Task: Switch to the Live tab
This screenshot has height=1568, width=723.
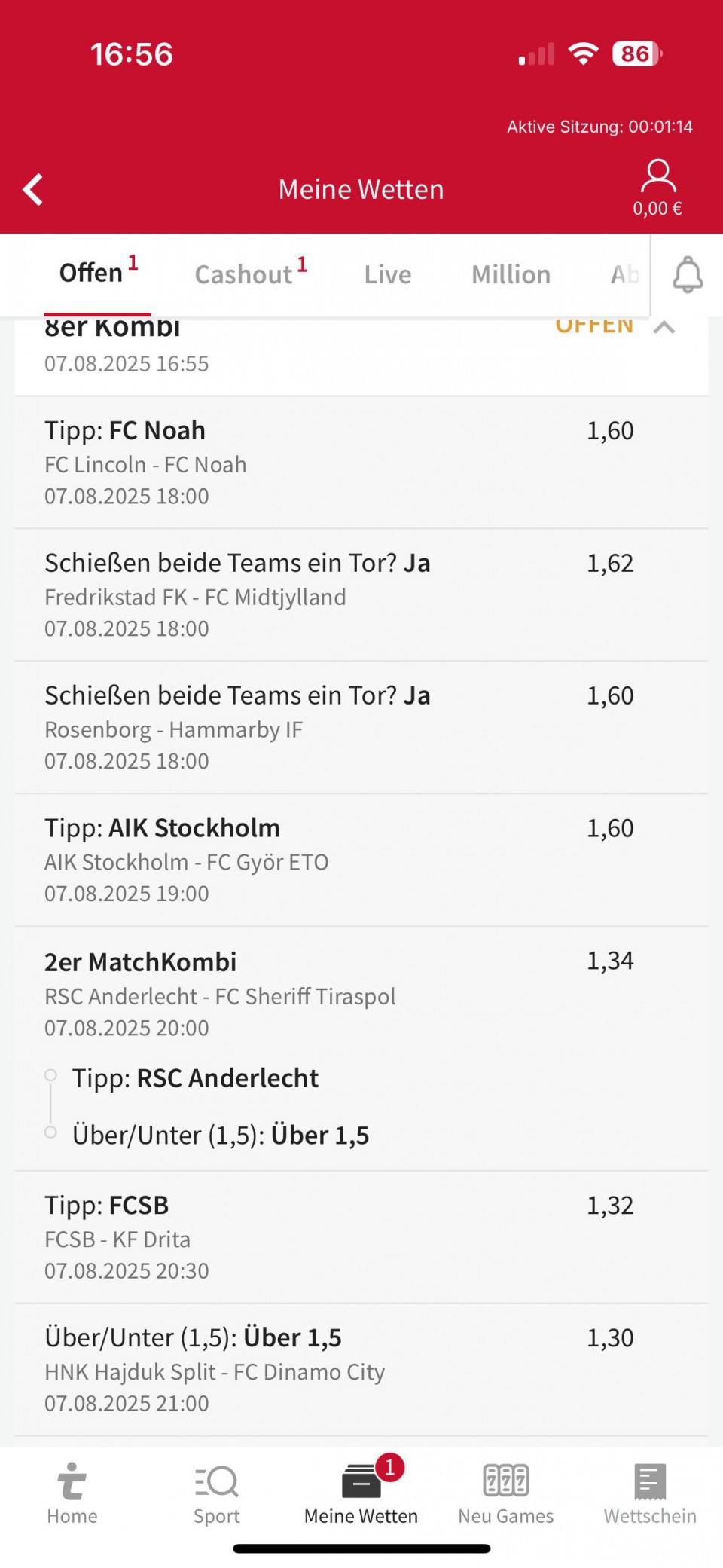Action: coord(387,274)
